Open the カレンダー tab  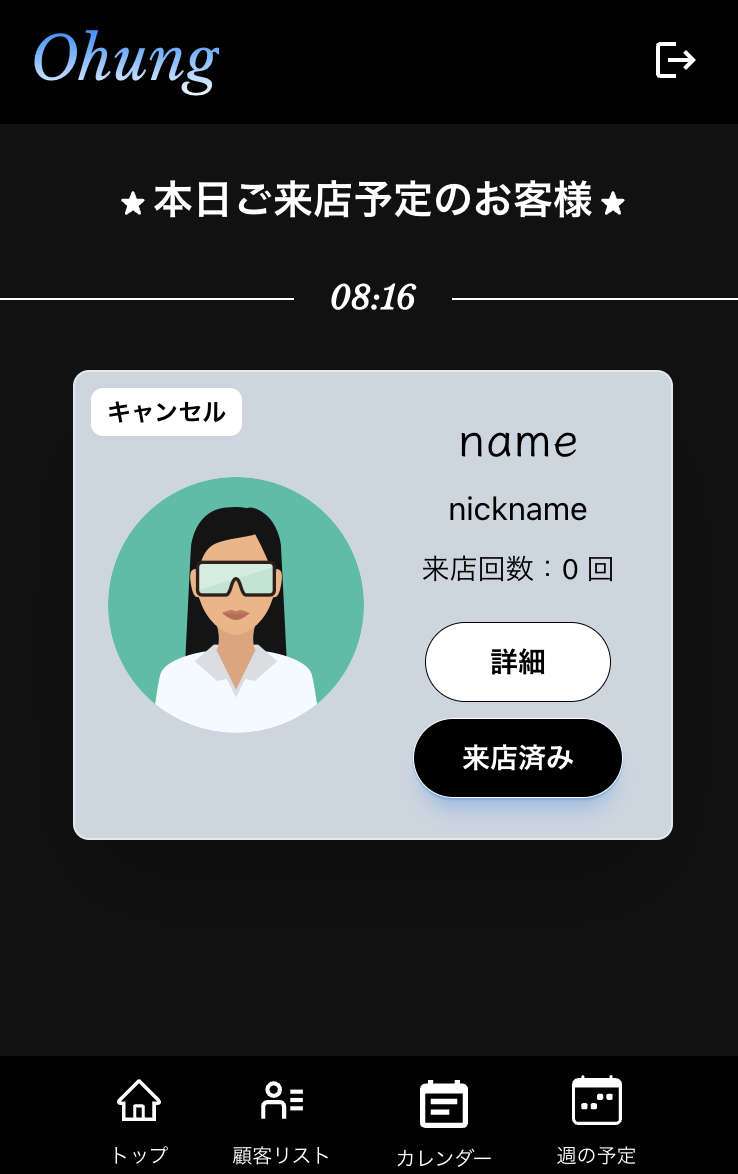[444, 1122]
